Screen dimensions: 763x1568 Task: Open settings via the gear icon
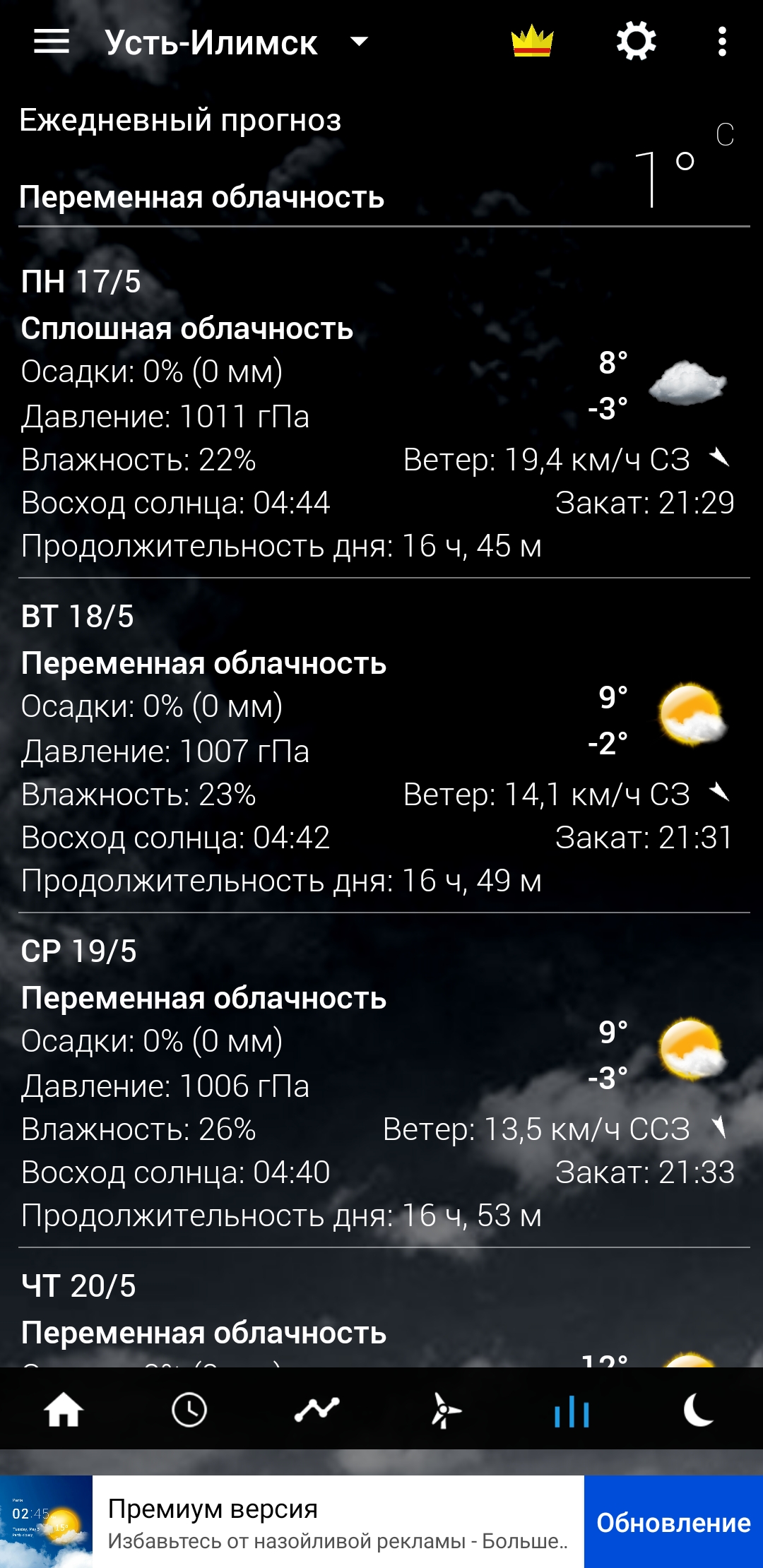[636, 42]
